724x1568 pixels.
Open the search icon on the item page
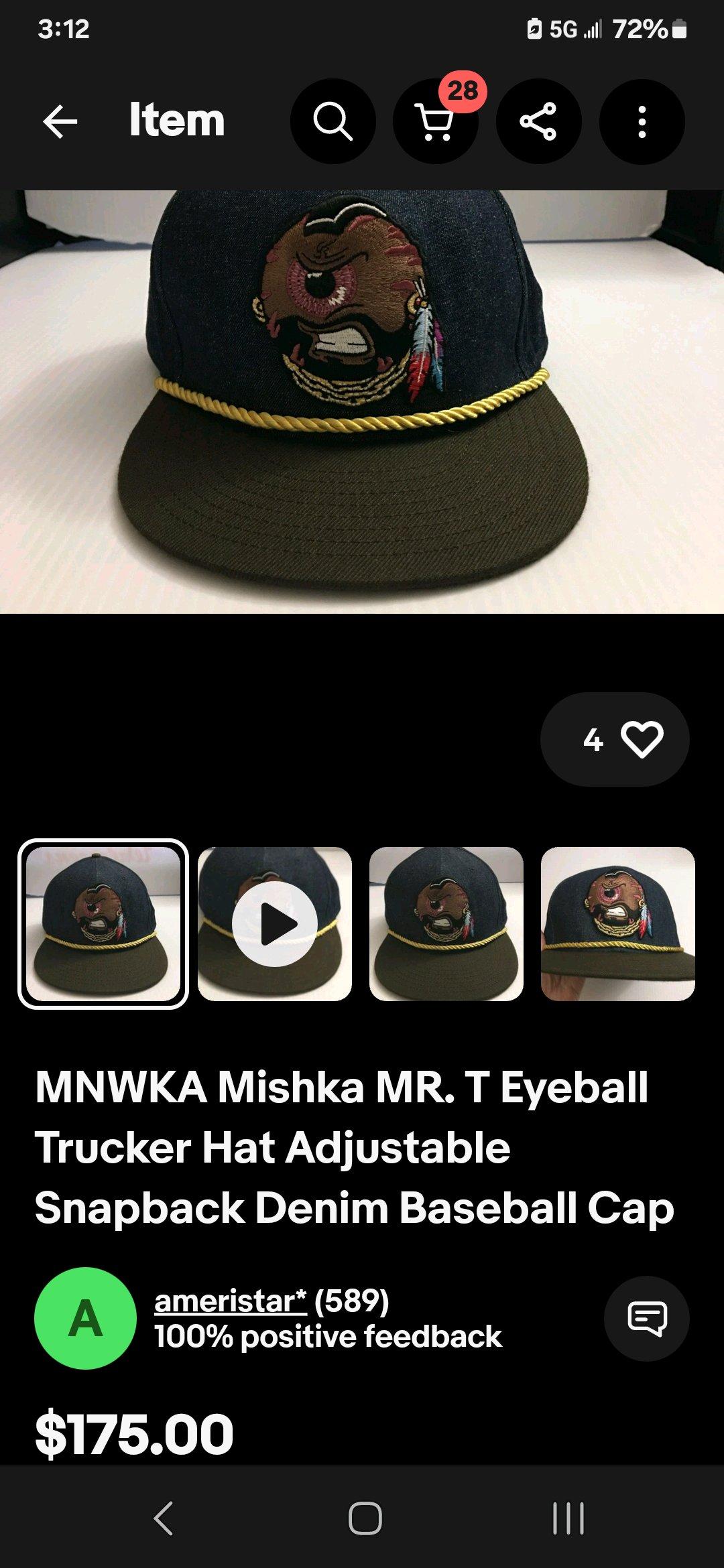334,121
